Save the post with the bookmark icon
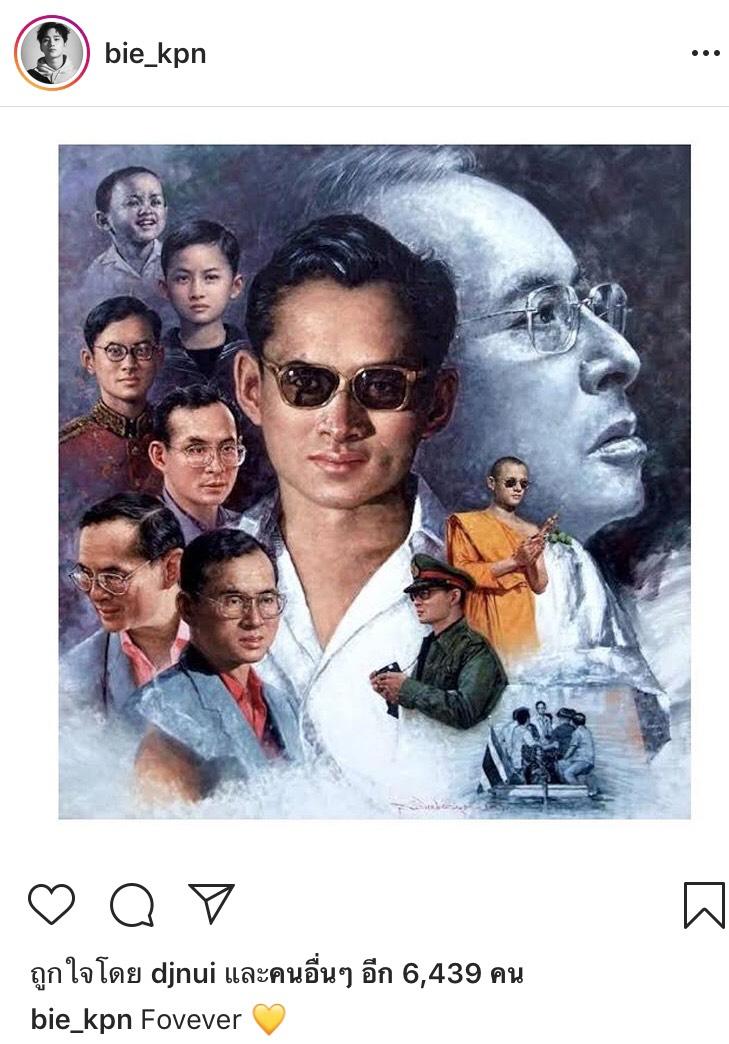 click(704, 904)
